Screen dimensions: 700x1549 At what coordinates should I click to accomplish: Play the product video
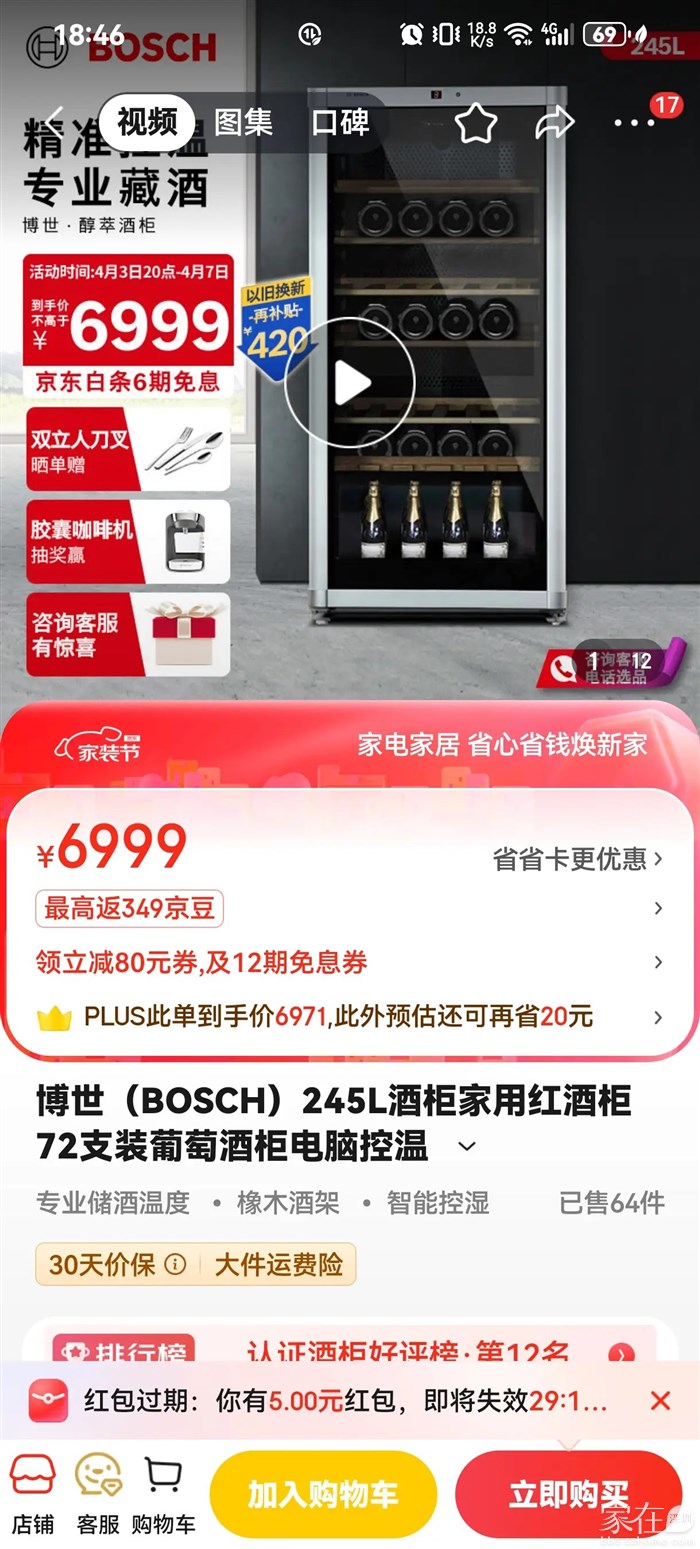(349, 382)
